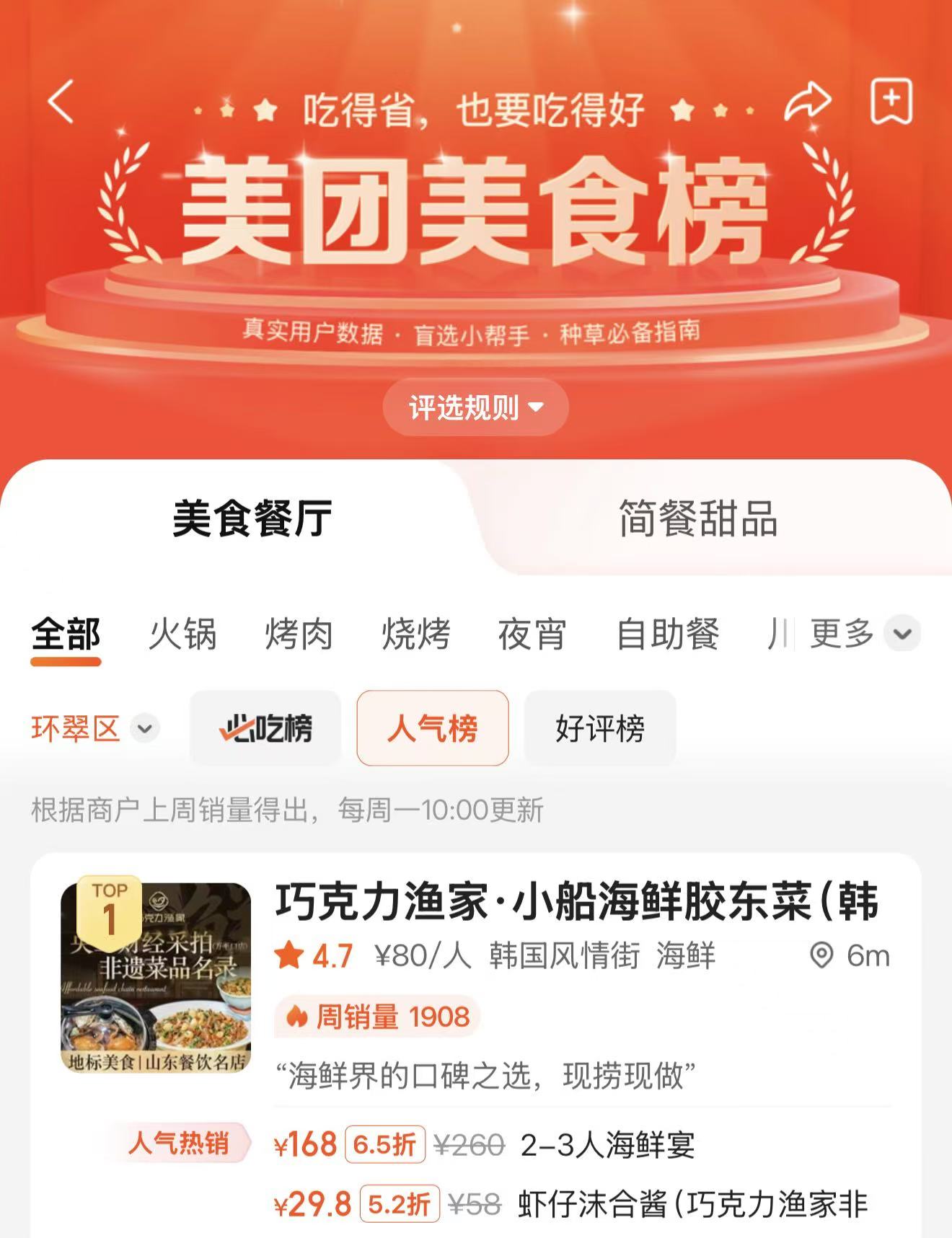Select the 人气榜 popularity ranking
The width and height of the screenshot is (952, 1238).
coord(432,728)
